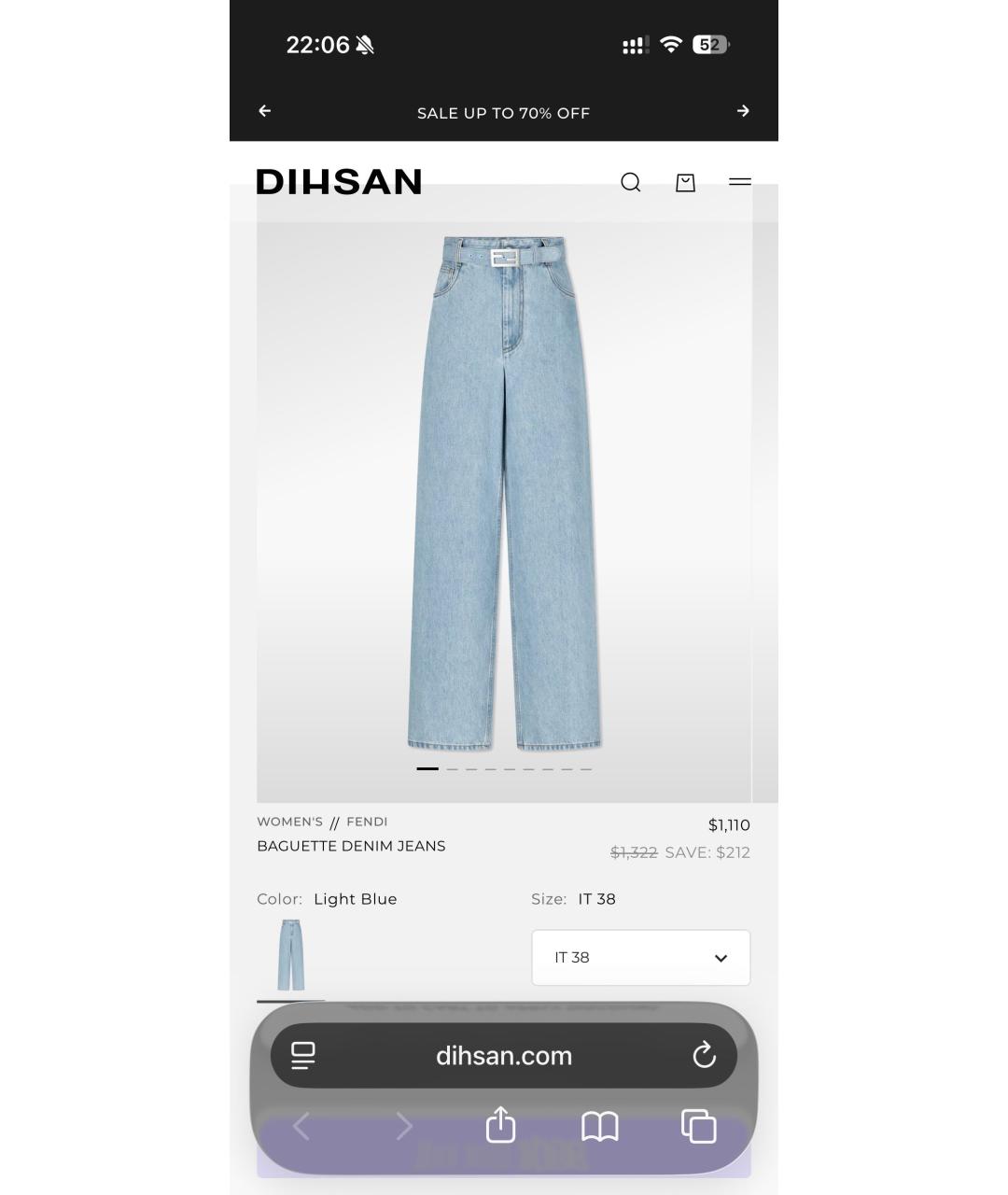Viewport: 1008px width, 1195px height.
Task: Open the Baguette denim jeans product photo
Action: (504, 495)
